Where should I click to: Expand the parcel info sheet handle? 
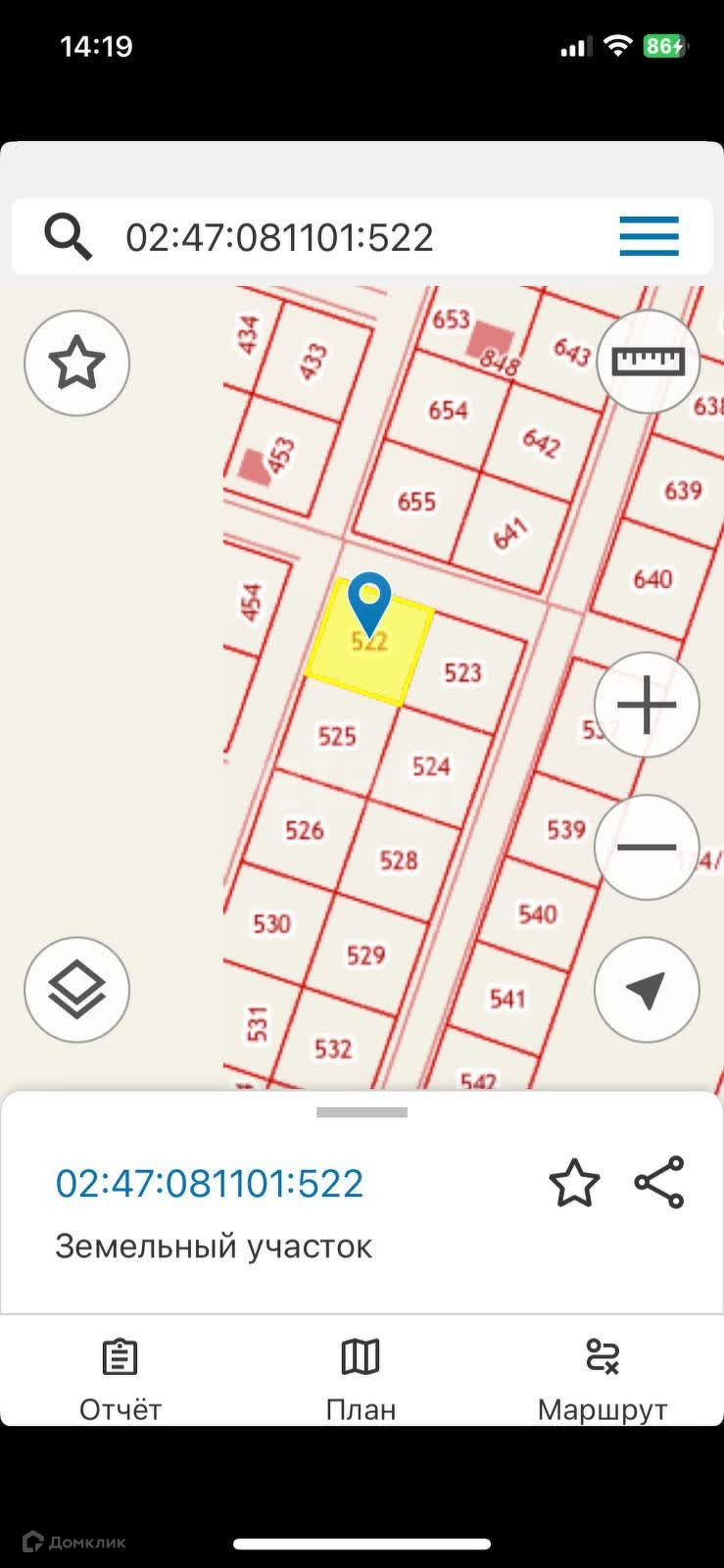tap(362, 1112)
